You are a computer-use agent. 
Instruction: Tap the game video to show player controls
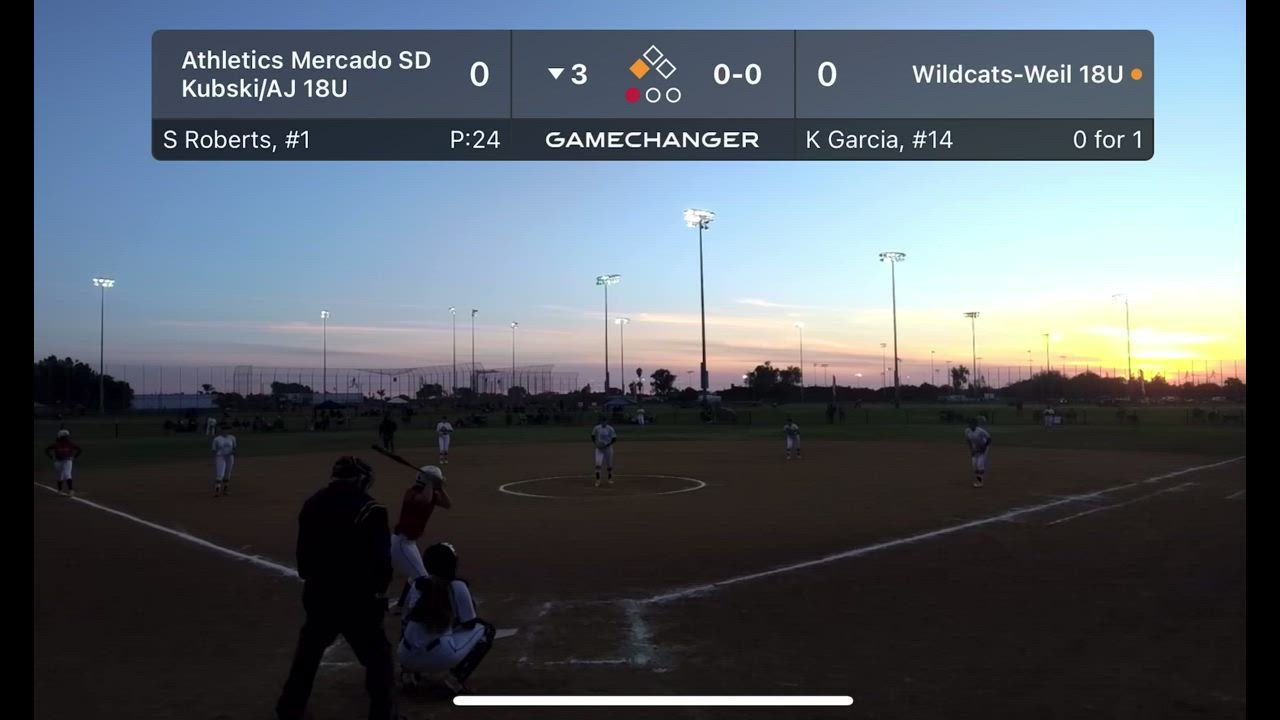coord(640,400)
